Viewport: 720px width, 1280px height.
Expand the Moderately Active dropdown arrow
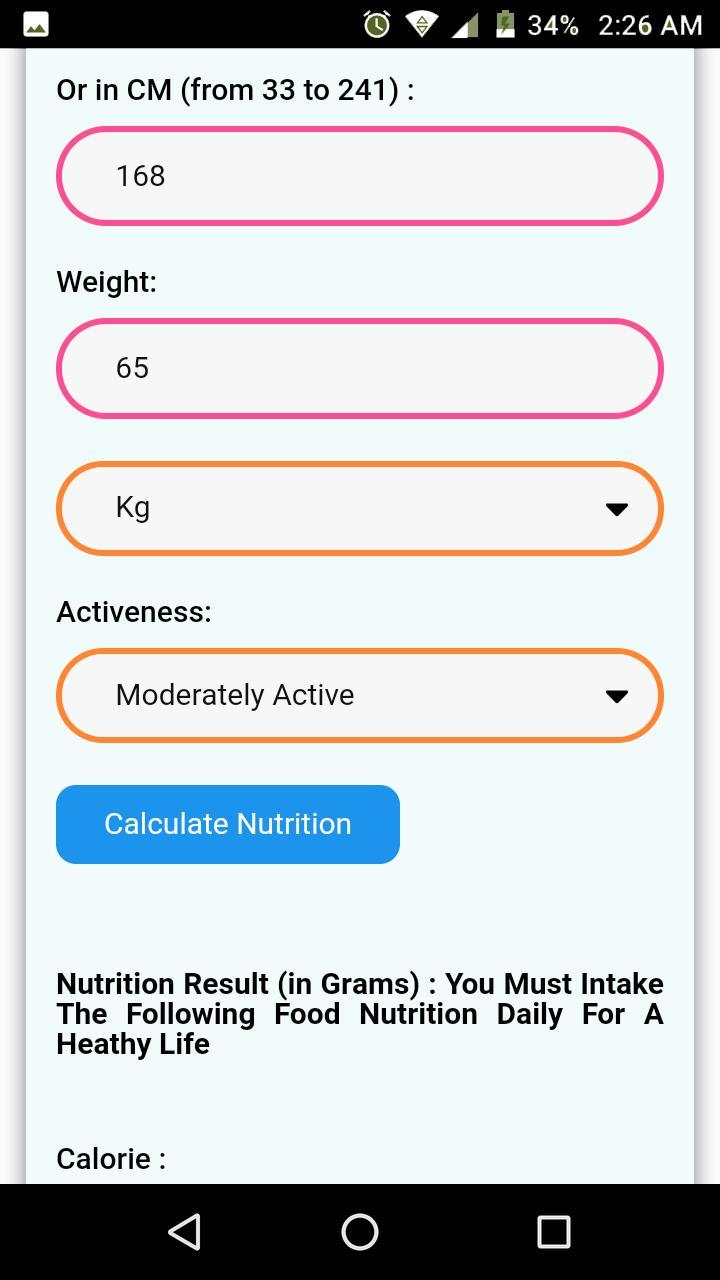point(617,695)
